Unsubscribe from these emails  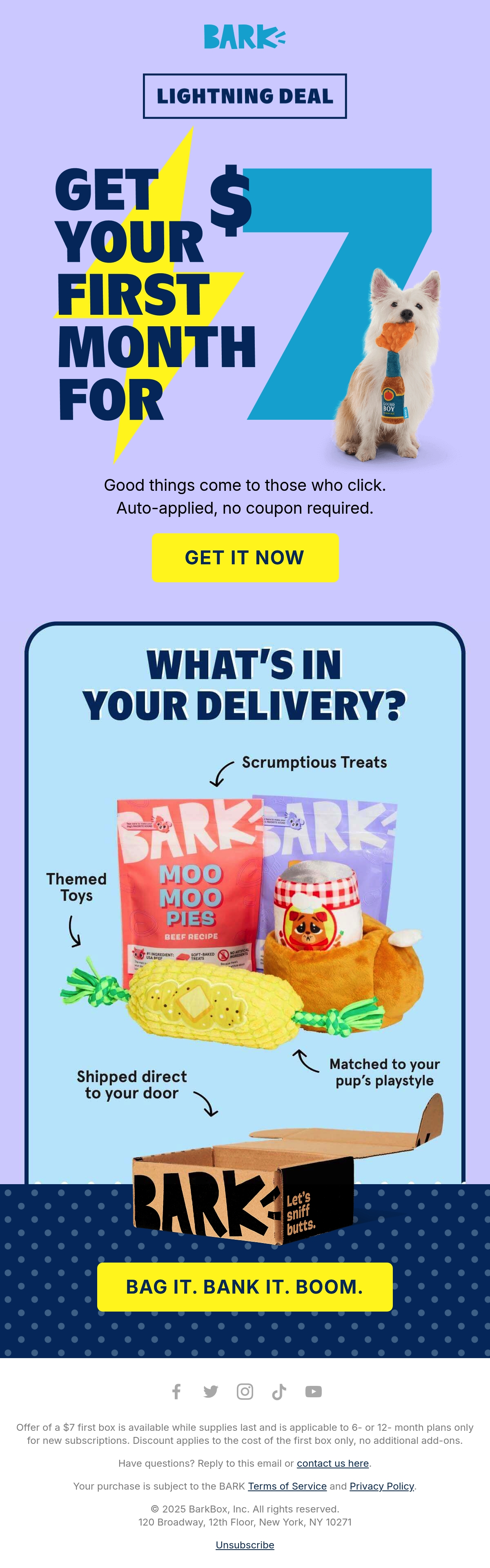245,1545
